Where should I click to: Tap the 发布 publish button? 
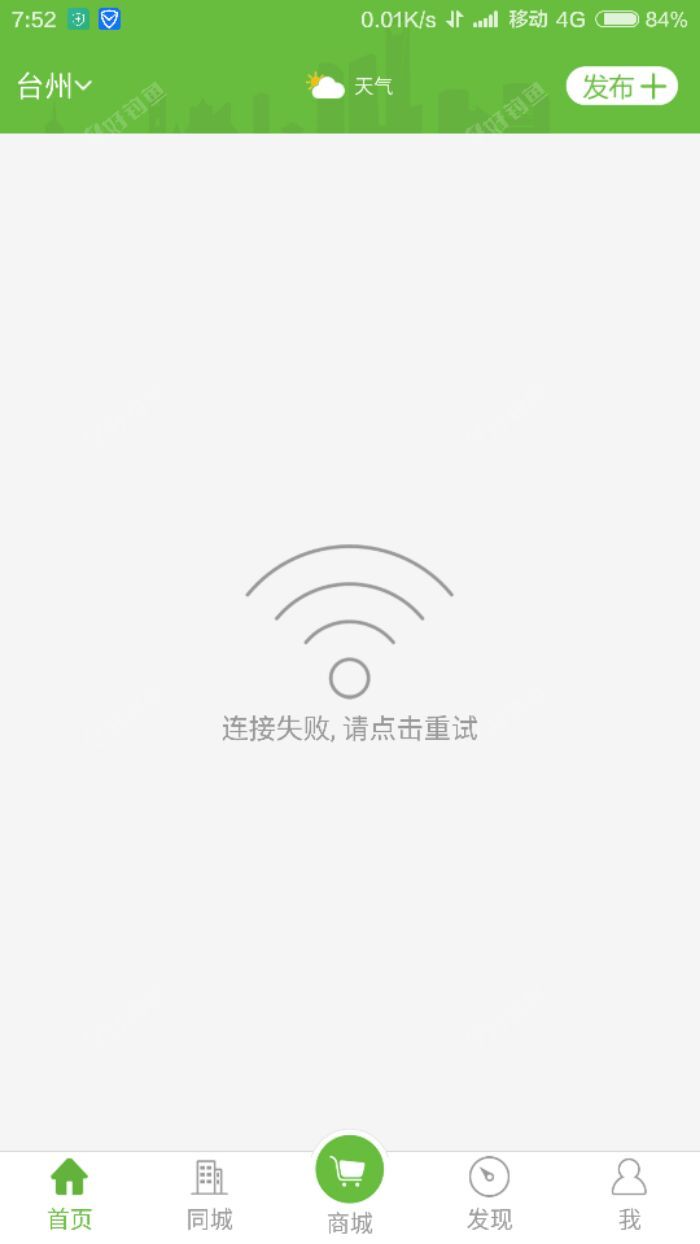point(622,87)
